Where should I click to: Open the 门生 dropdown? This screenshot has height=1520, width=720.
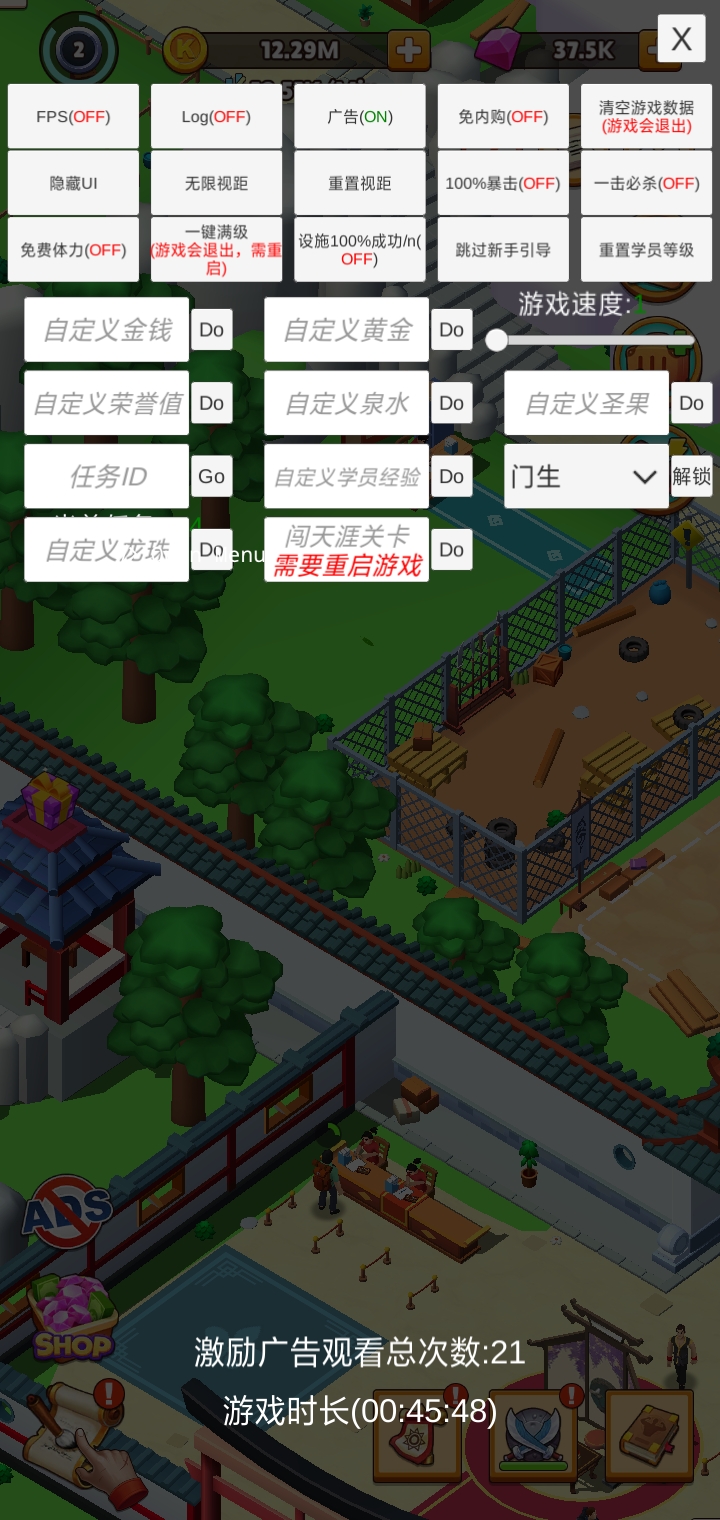pos(586,477)
